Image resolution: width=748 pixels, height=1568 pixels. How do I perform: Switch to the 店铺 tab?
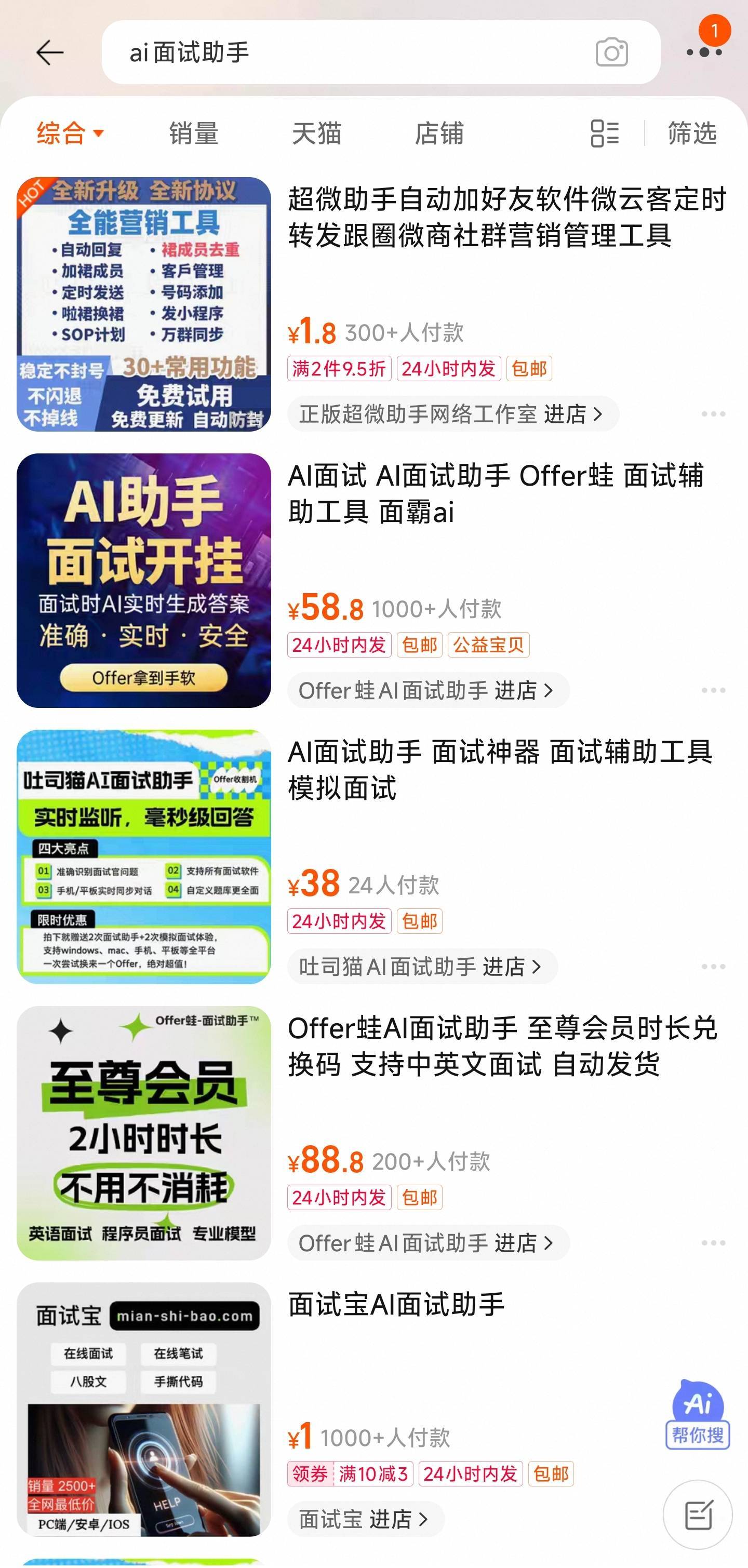pyautogui.click(x=439, y=132)
